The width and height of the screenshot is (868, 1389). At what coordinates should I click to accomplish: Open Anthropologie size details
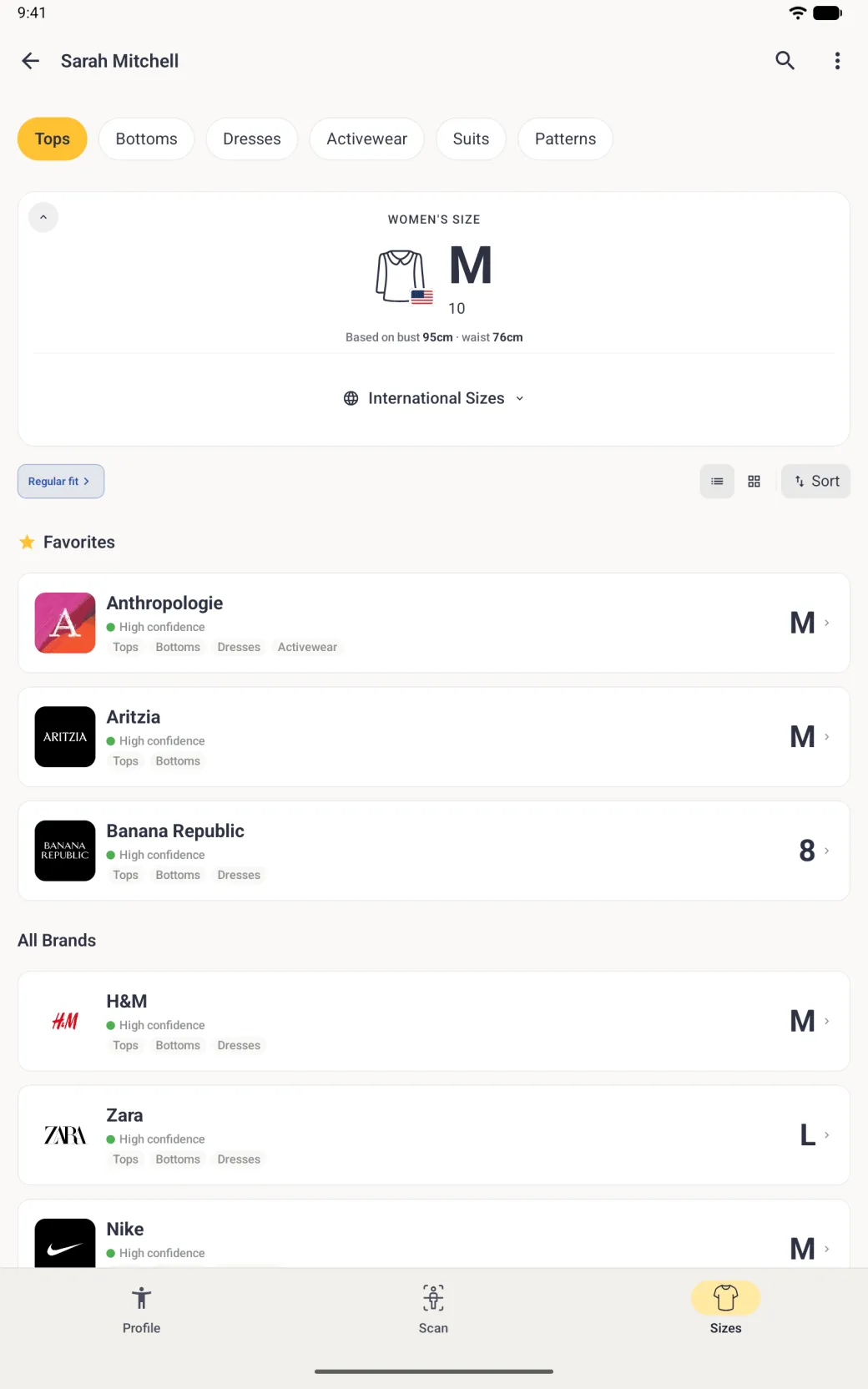434,623
